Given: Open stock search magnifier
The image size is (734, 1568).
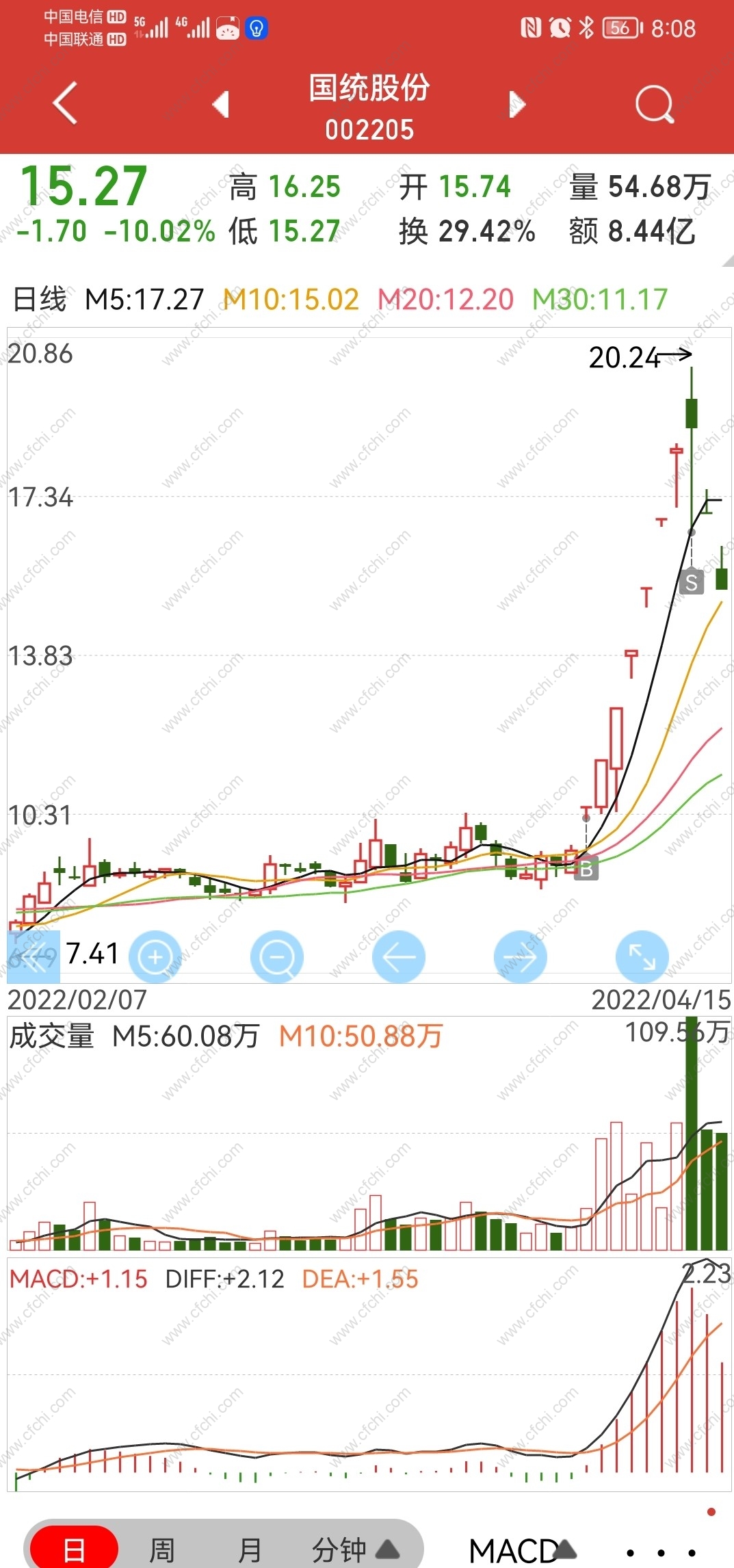Looking at the screenshot, I should (x=654, y=105).
